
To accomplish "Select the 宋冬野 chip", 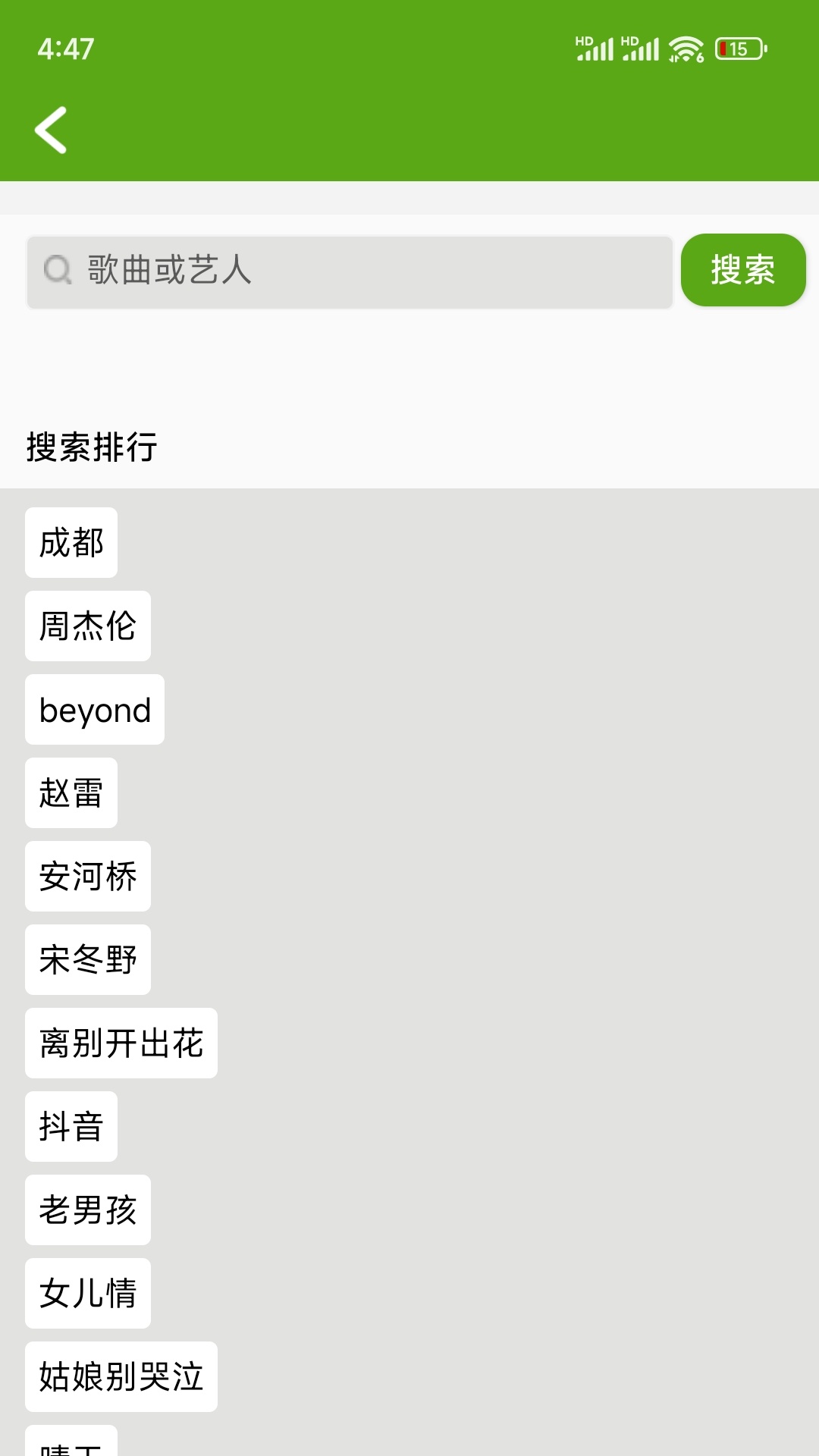I will click(x=88, y=960).
